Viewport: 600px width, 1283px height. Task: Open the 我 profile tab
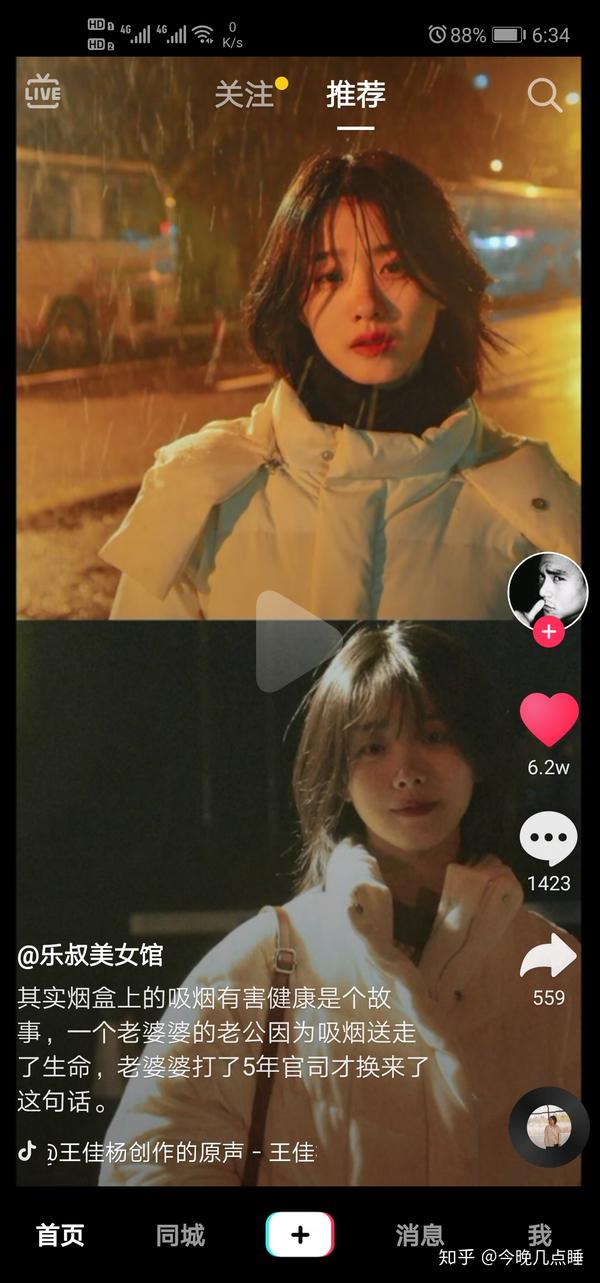point(540,1235)
